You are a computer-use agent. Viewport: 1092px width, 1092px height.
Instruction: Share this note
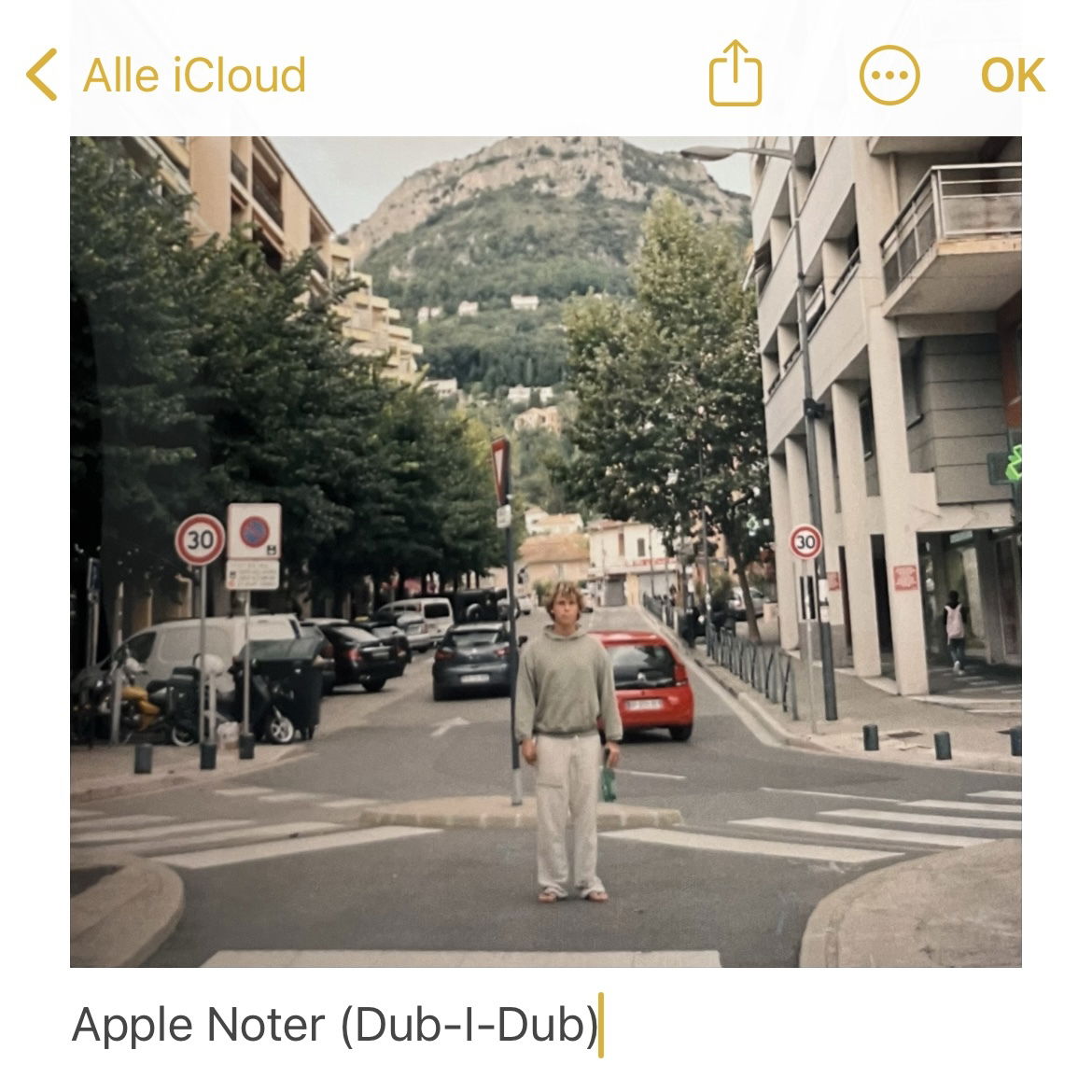[735, 74]
